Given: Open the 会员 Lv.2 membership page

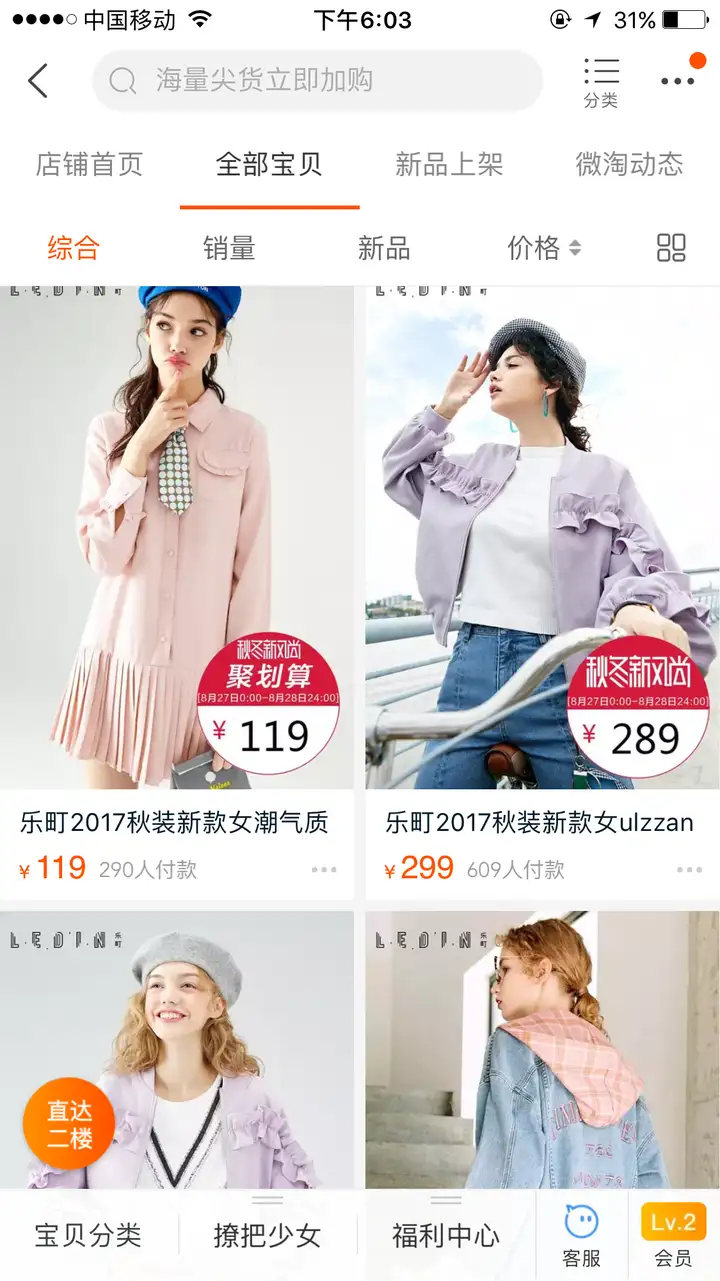Looking at the screenshot, I should point(673,1235).
